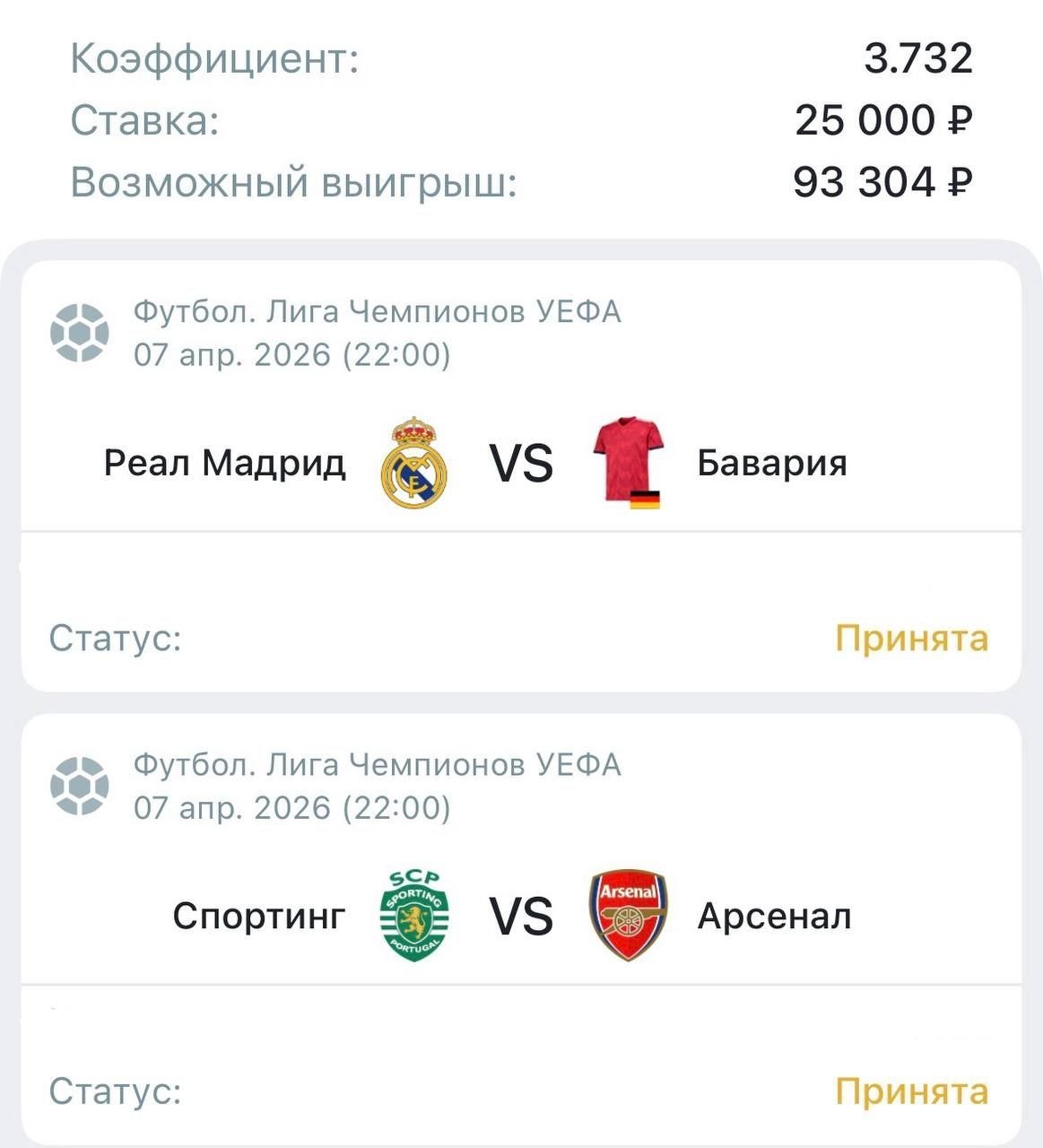Open the Реал Мадрид vs Бавария match card
Image resolution: width=1043 pixels, height=1148 pixels.
click(521, 464)
